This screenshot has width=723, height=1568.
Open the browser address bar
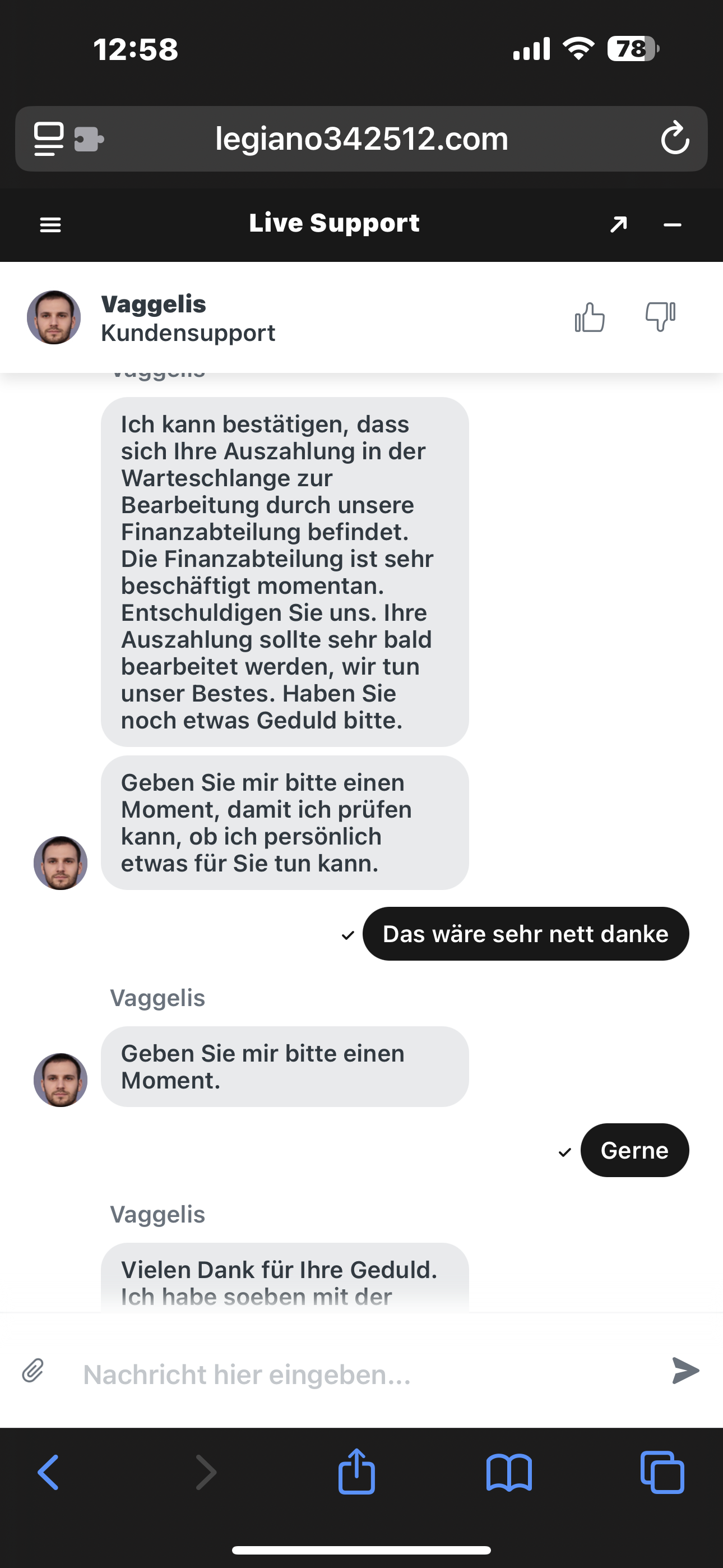[x=361, y=139]
